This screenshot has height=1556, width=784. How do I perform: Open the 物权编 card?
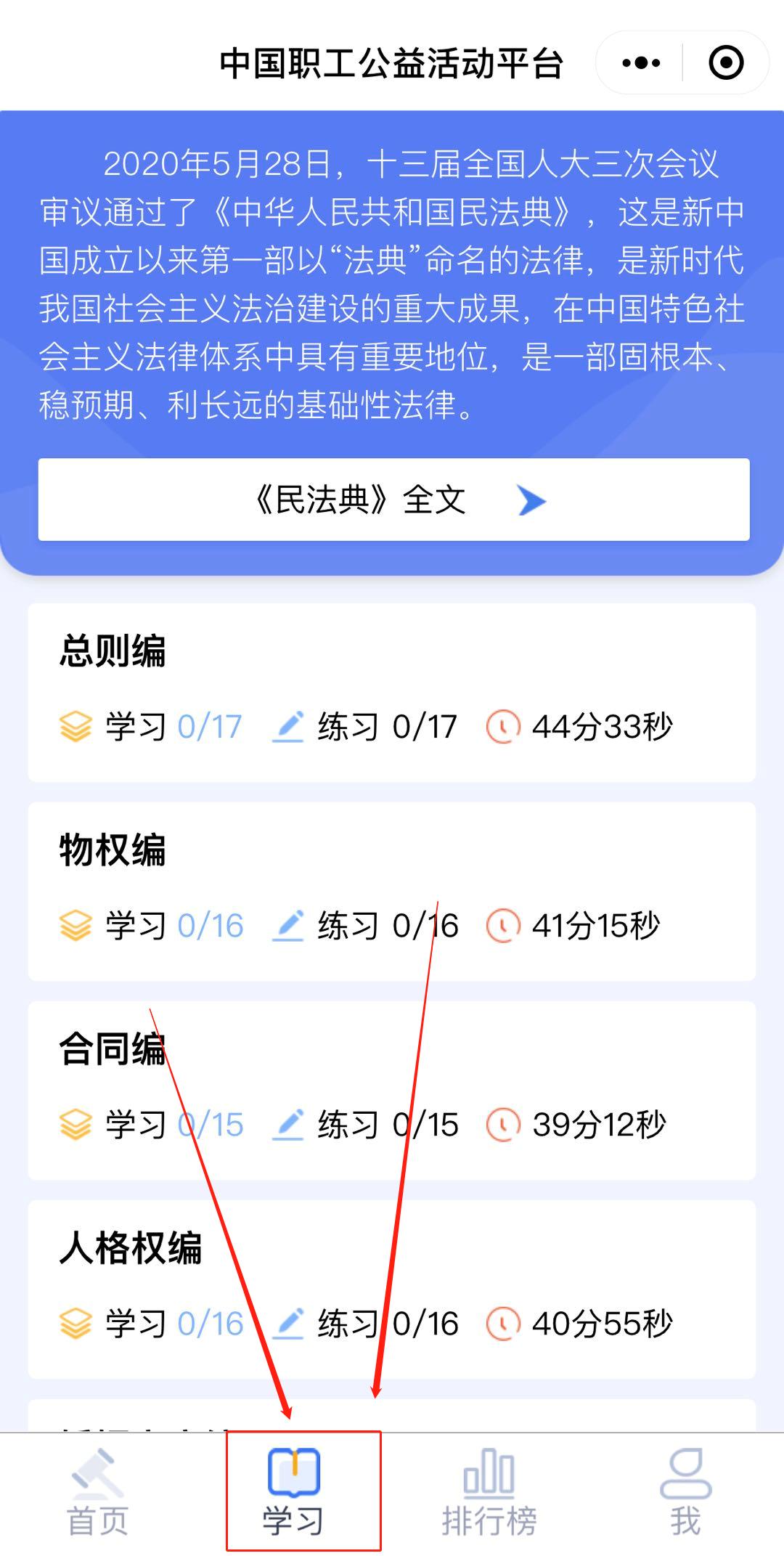click(392, 891)
